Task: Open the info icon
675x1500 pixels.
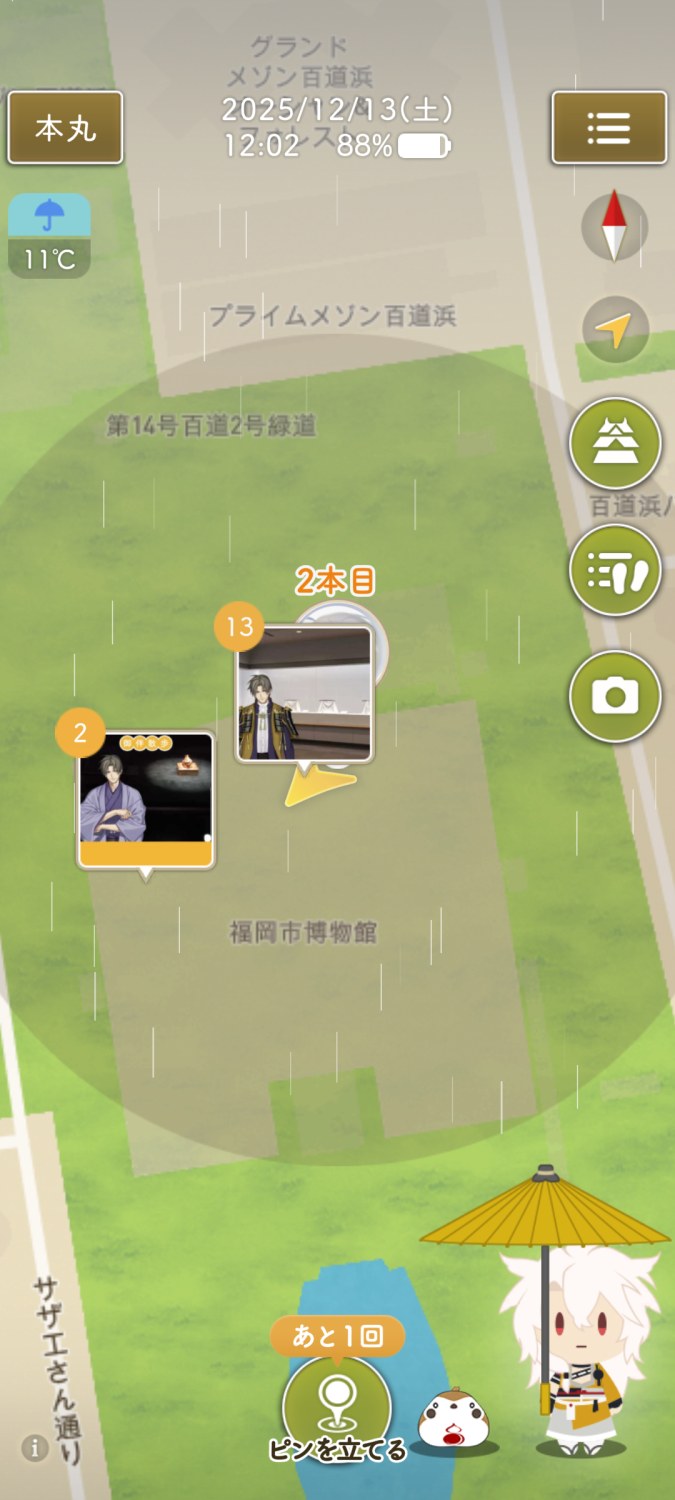Action: (35, 1447)
